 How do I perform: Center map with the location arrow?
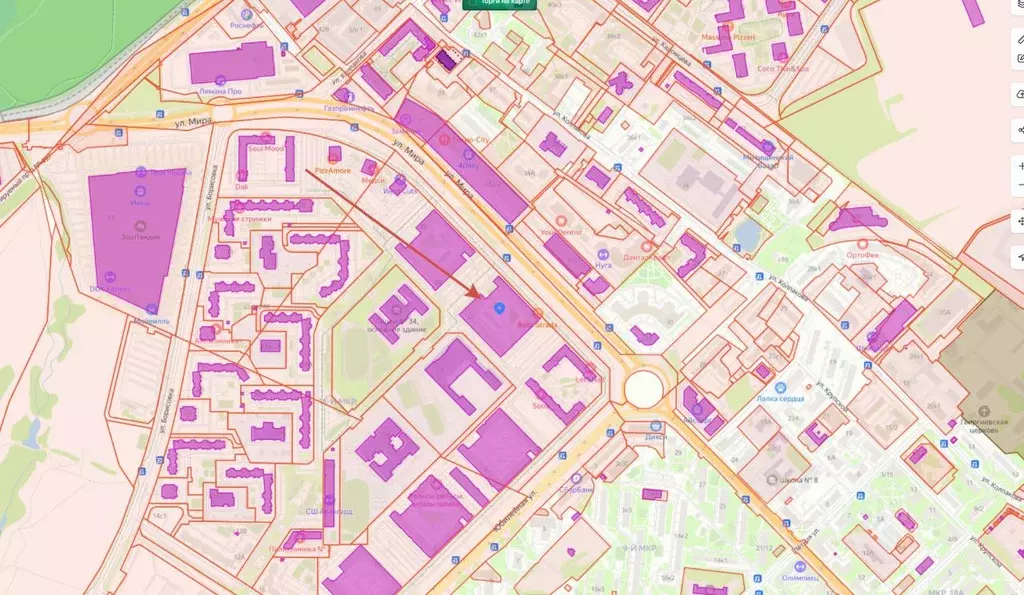1020,256
